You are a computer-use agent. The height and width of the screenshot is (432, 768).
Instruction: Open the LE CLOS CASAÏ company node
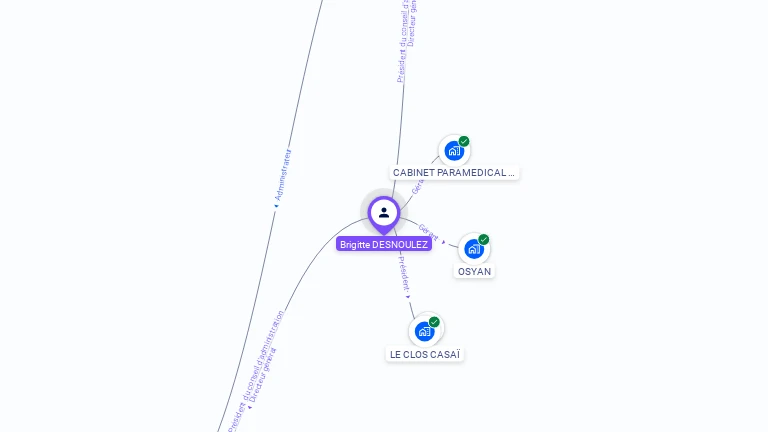point(425,330)
